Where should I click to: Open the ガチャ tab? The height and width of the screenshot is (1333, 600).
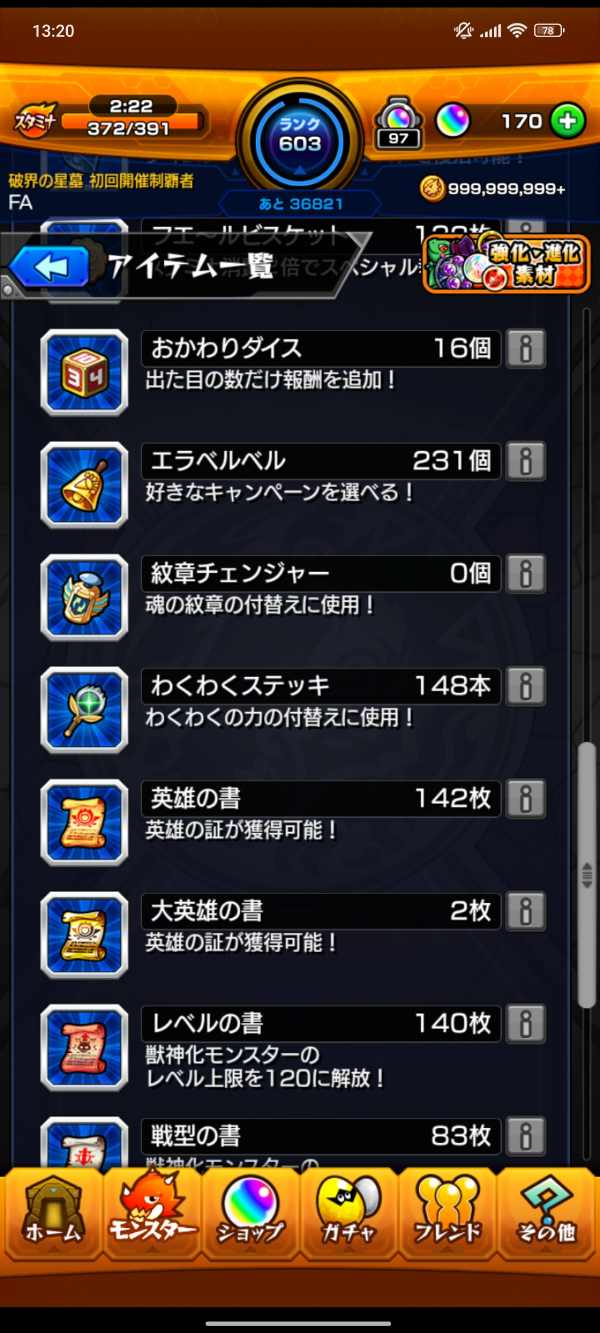349,1210
